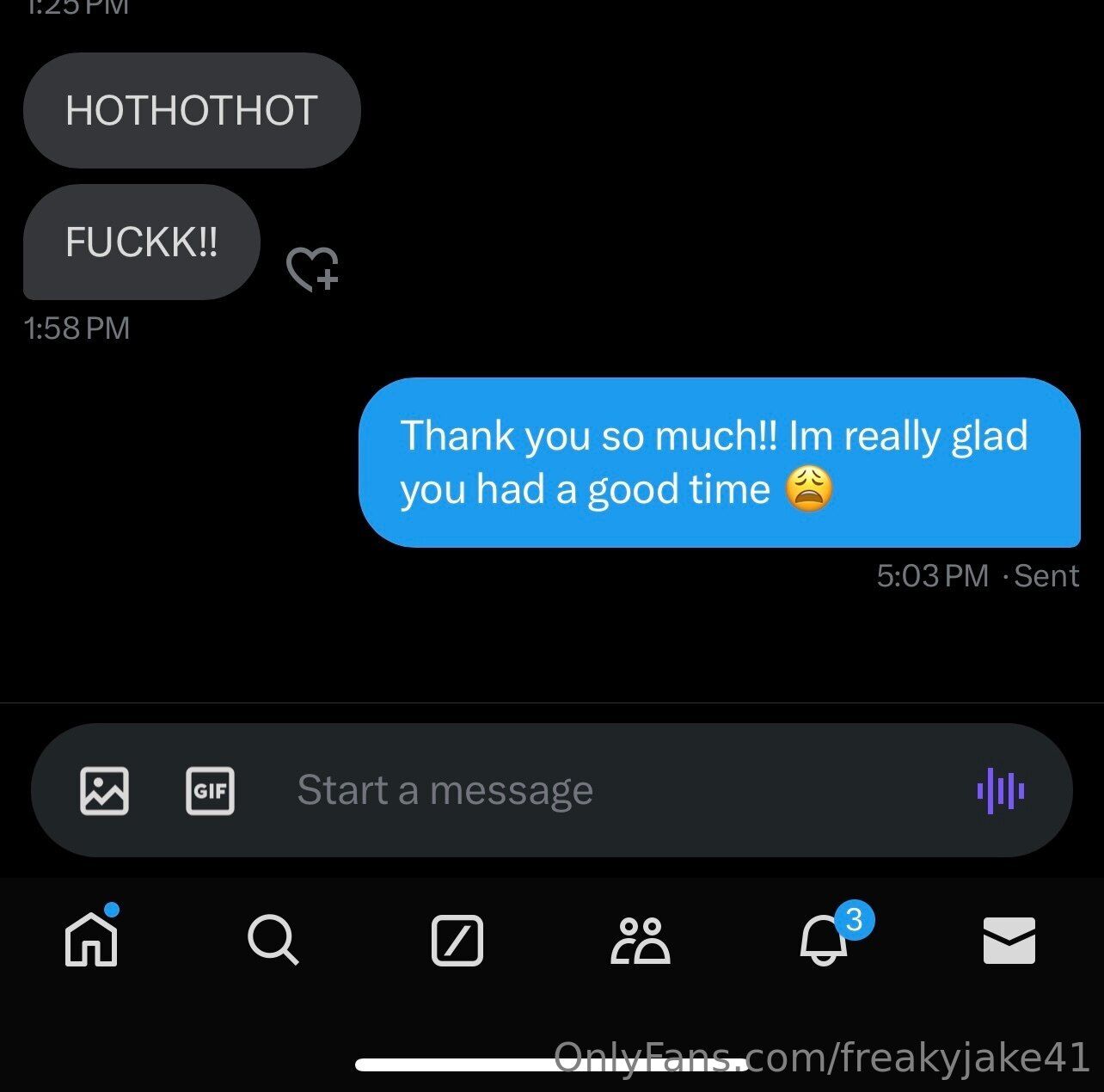Screen dimensions: 1104x1092
Task: Attach a photo to the message
Action: point(104,790)
